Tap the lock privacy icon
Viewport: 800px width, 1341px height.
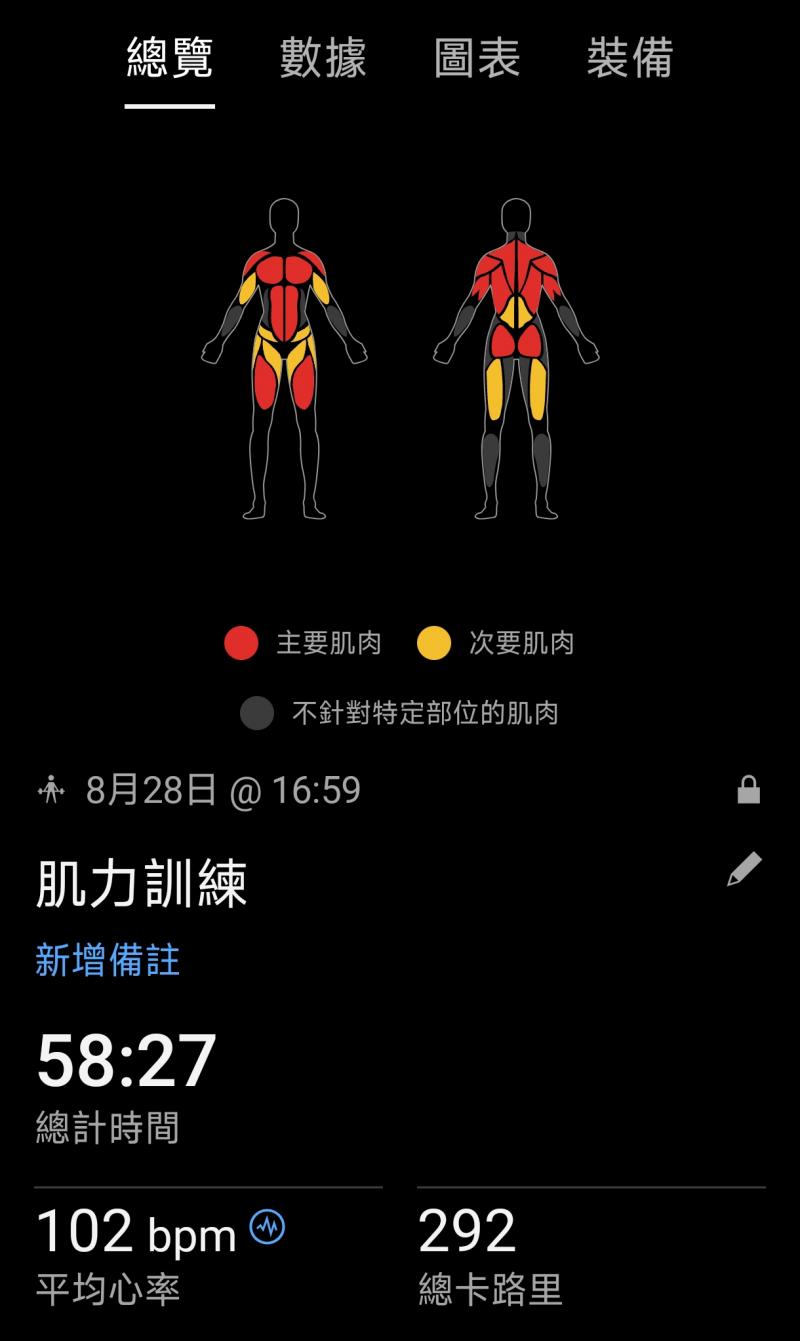(x=748, y=791)
